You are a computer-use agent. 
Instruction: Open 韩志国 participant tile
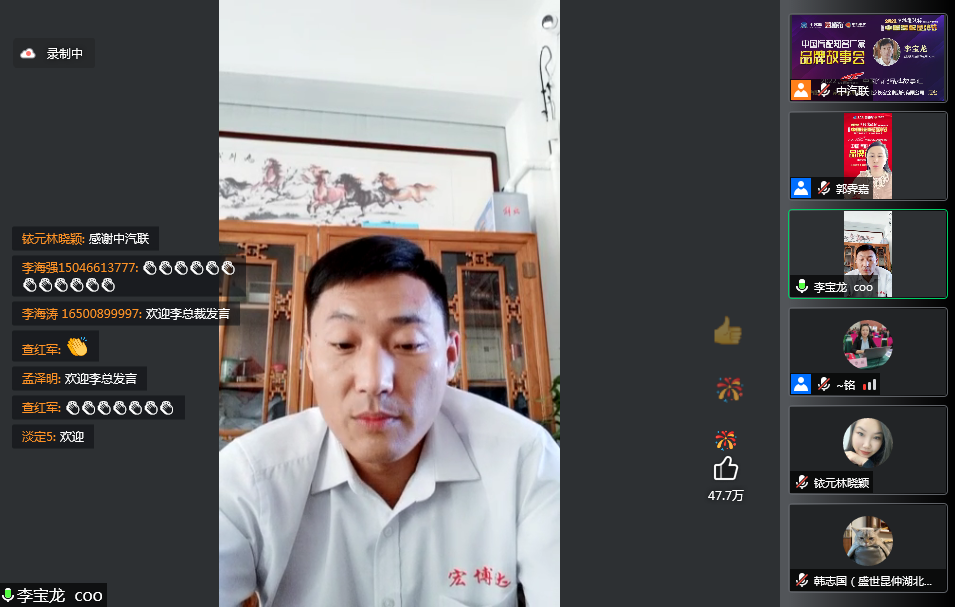[x=867, y=548]
